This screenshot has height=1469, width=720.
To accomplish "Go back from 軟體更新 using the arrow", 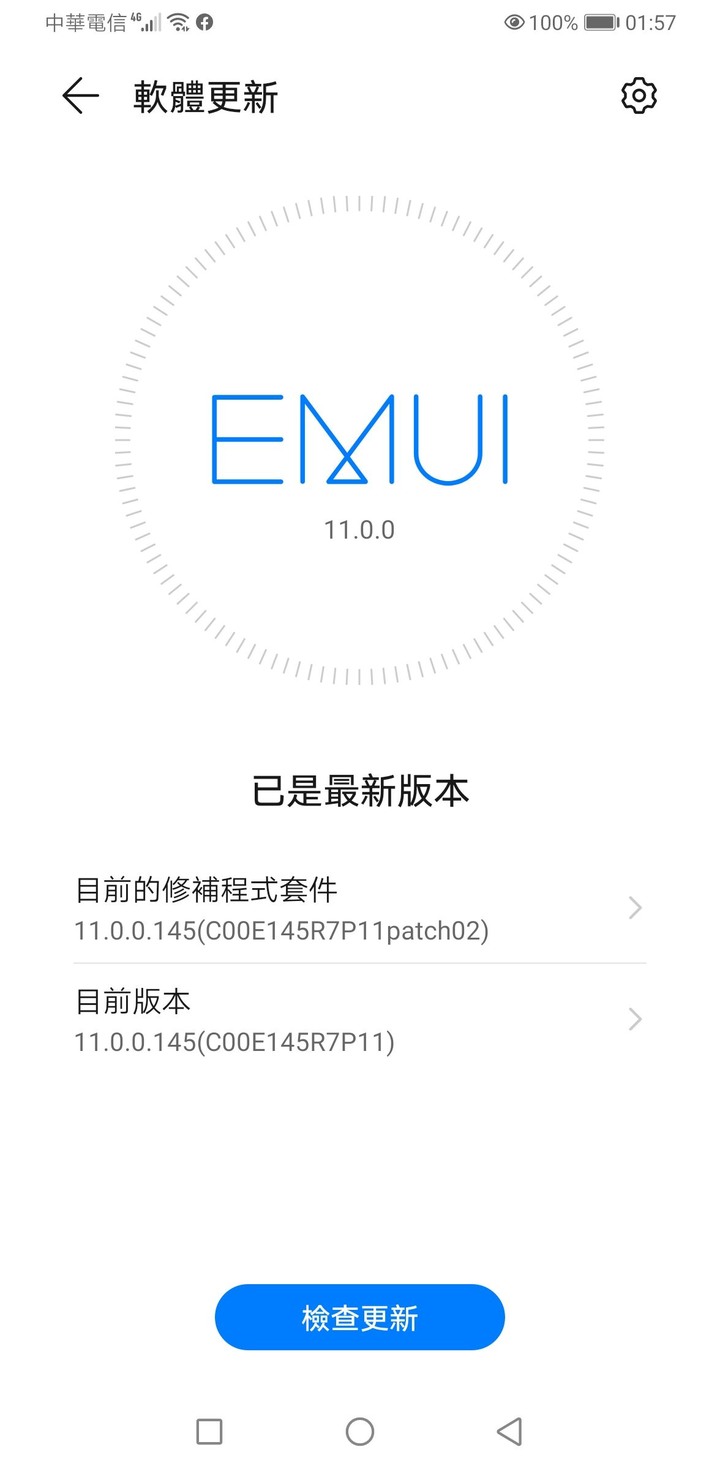I will click(x=80, y=96).
